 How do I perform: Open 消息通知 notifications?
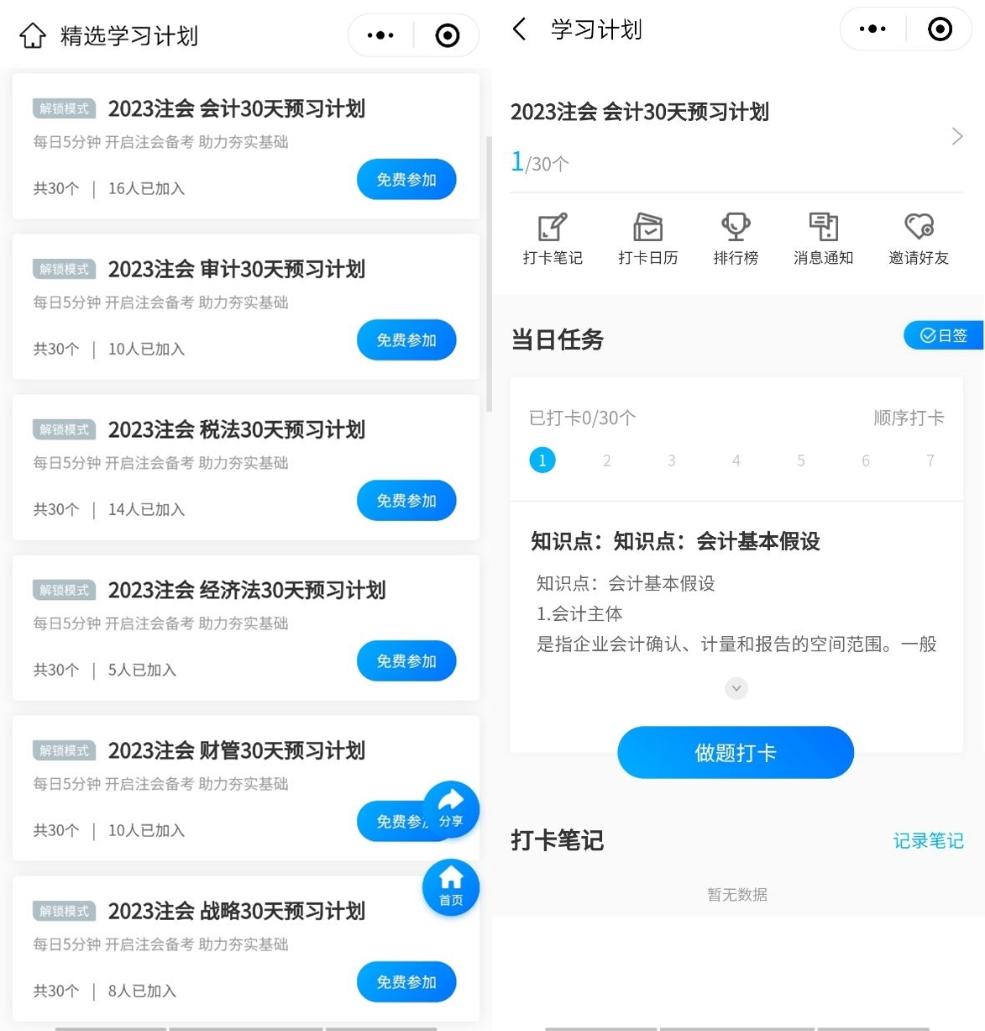(823, 240)
